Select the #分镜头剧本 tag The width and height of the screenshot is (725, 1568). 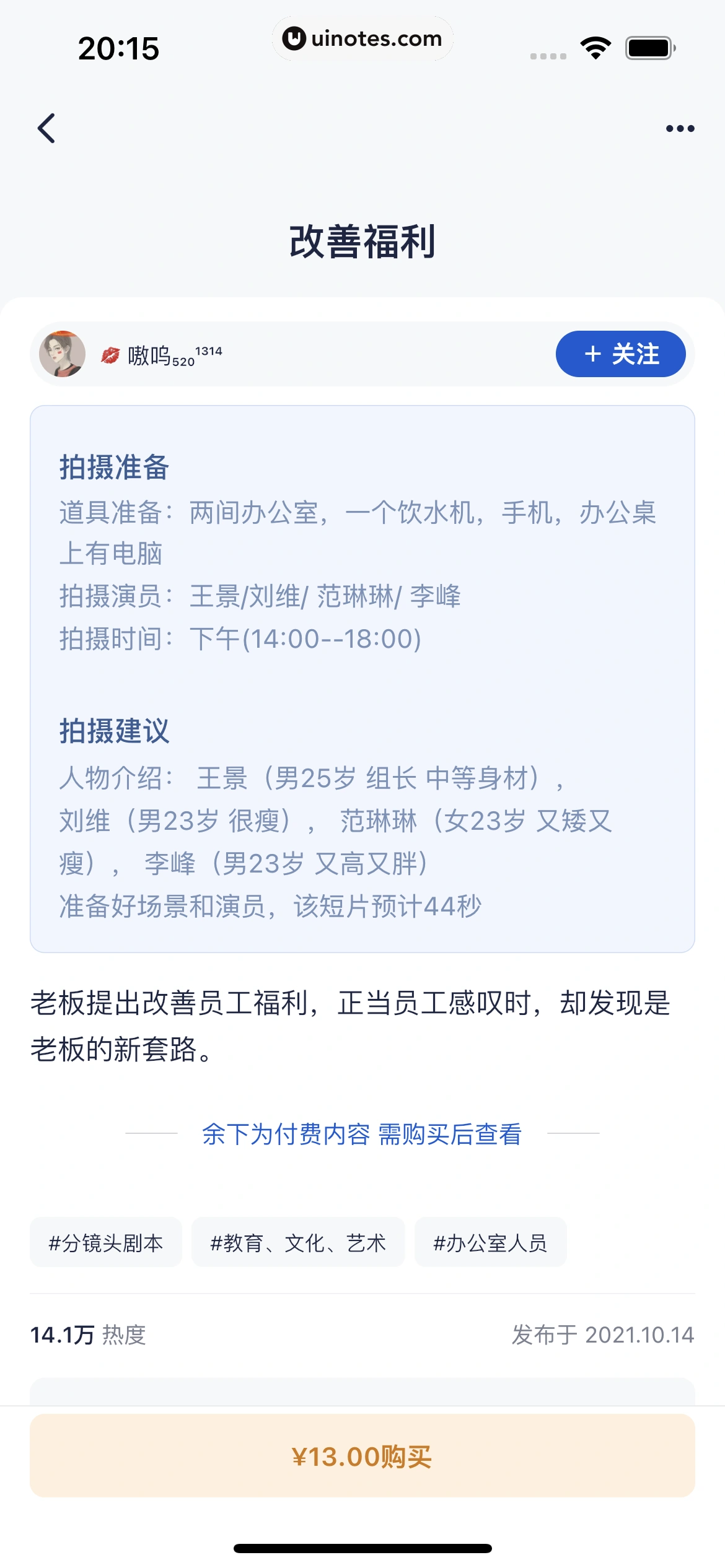(106, 1243)
